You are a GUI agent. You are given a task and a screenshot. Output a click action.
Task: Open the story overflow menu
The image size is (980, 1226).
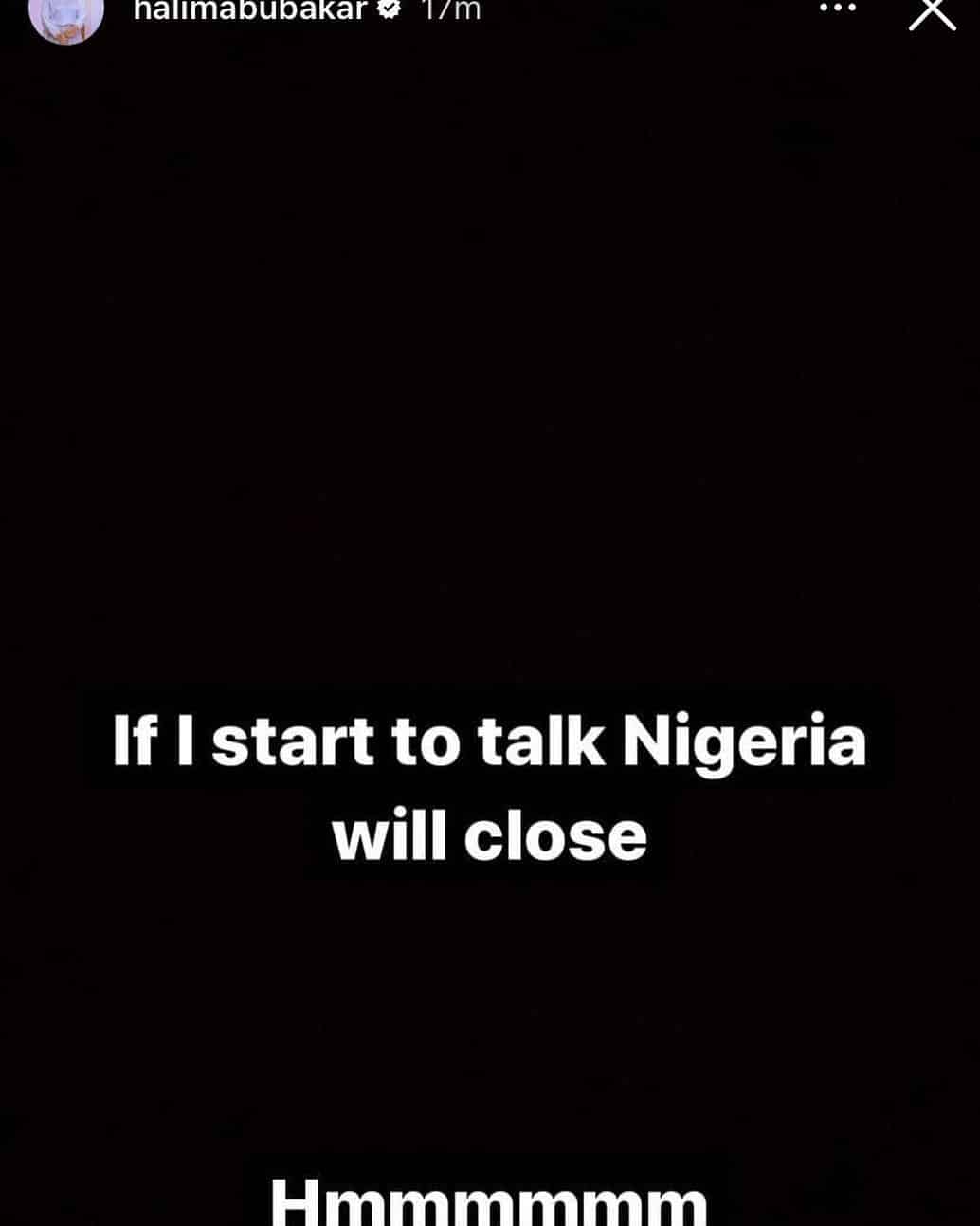click(838, 9)
